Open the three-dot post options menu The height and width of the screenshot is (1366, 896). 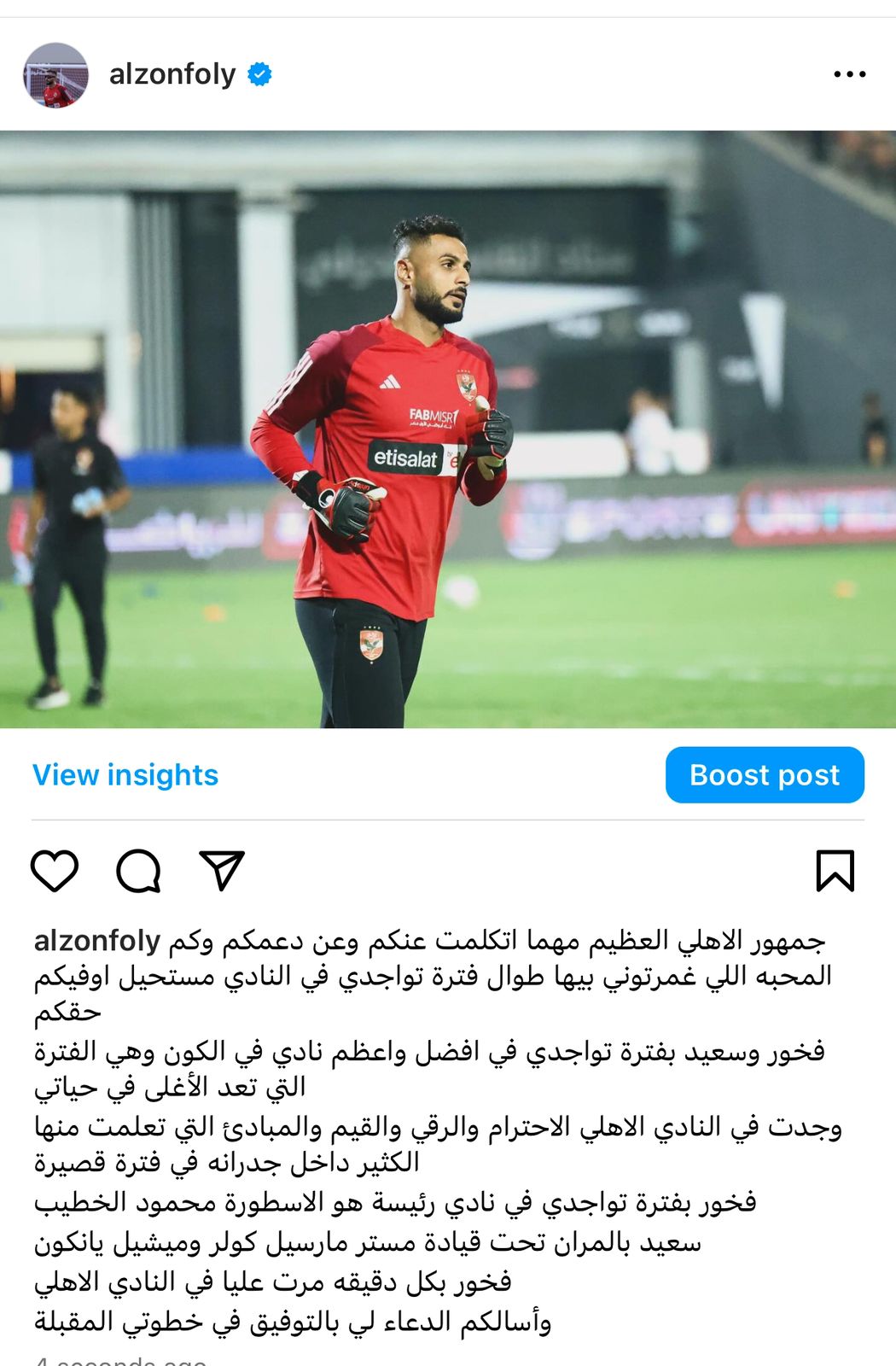pyautogui.click(x=849, y=74)
